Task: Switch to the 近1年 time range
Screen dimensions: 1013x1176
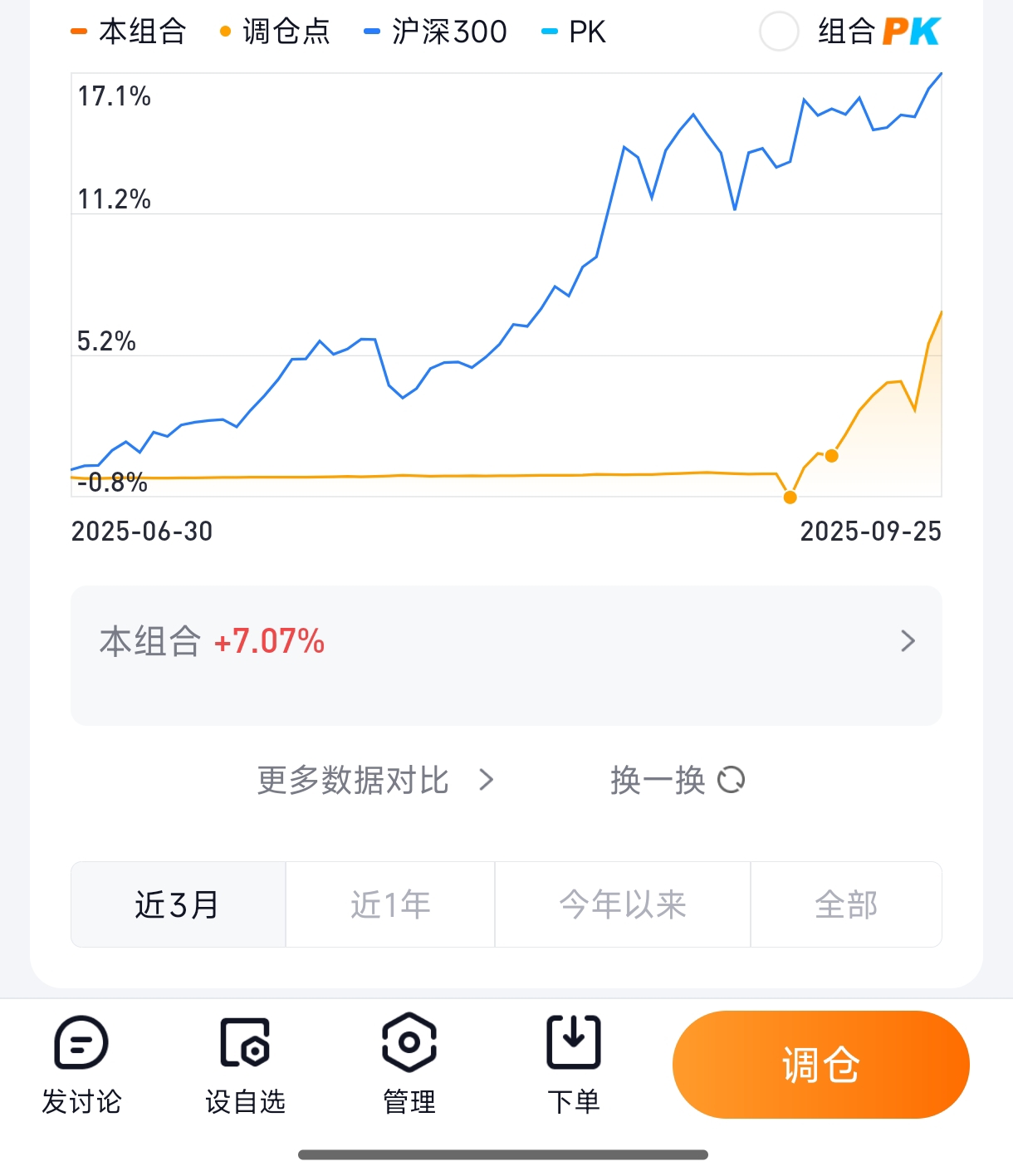Action: pyautogui.click(x=390, y=904)
